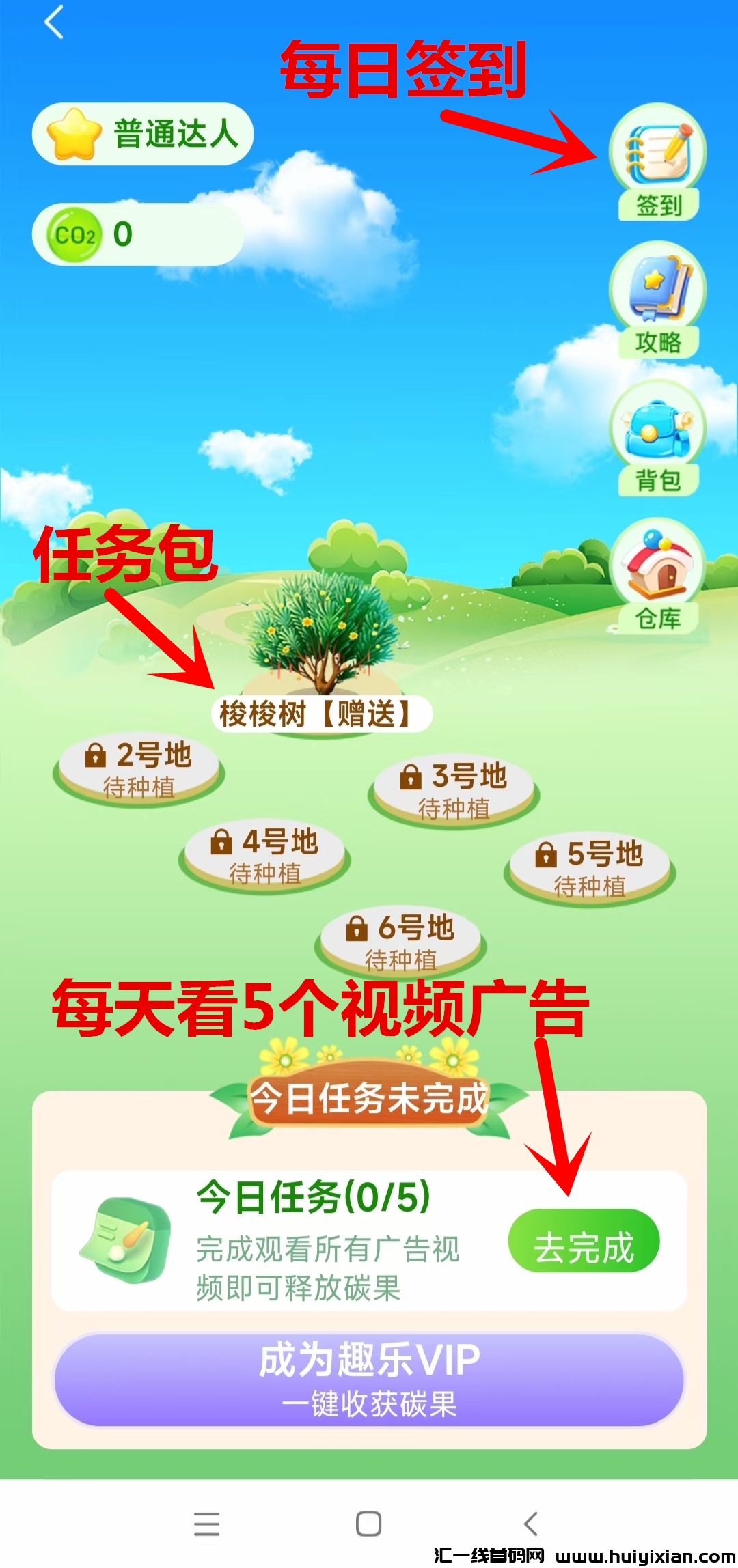Open the system recent apps menu
Viewport: 738px width, 1568px height.
(206, 1524)
